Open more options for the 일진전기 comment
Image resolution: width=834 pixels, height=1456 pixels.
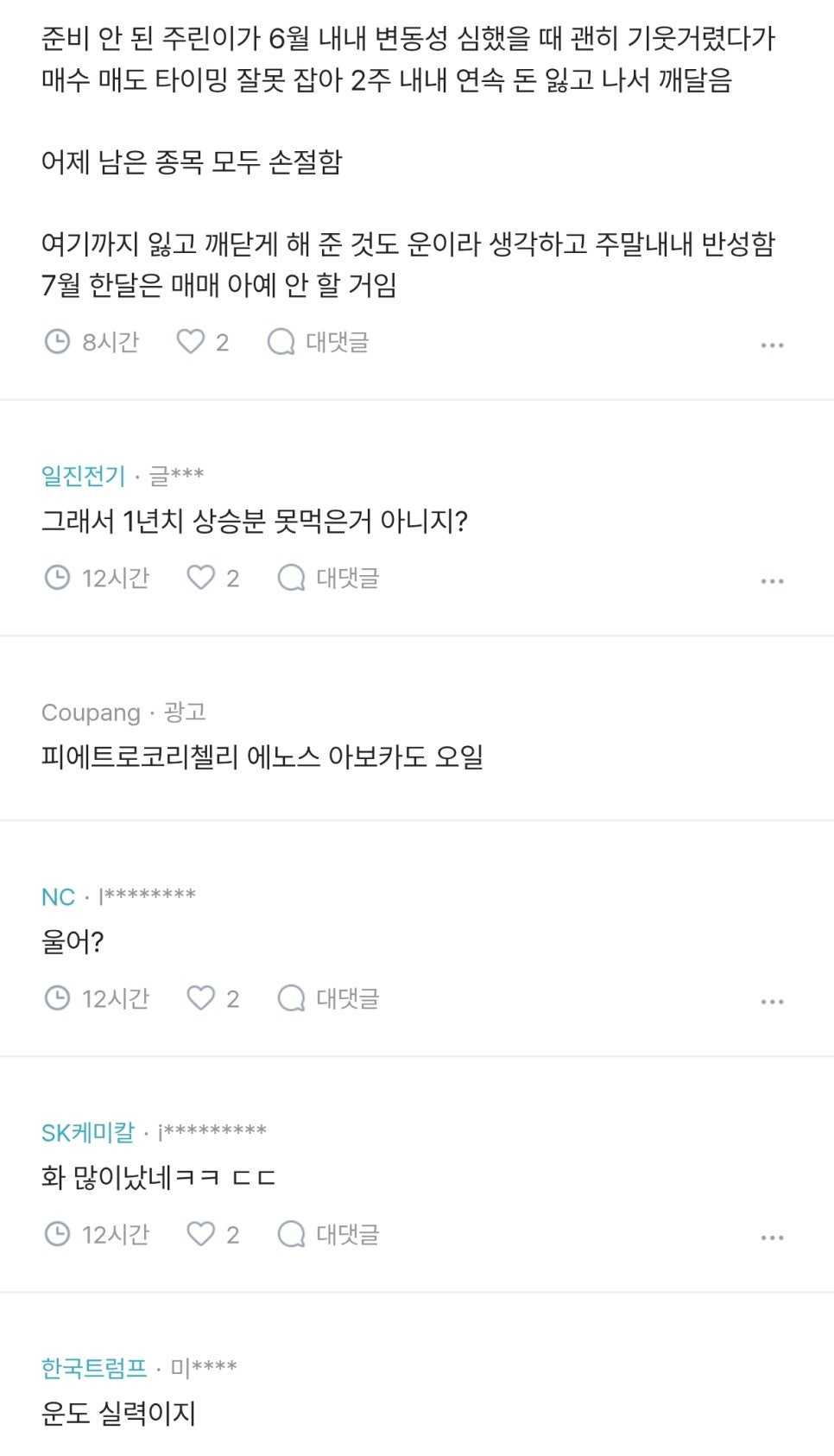(772, 581)
